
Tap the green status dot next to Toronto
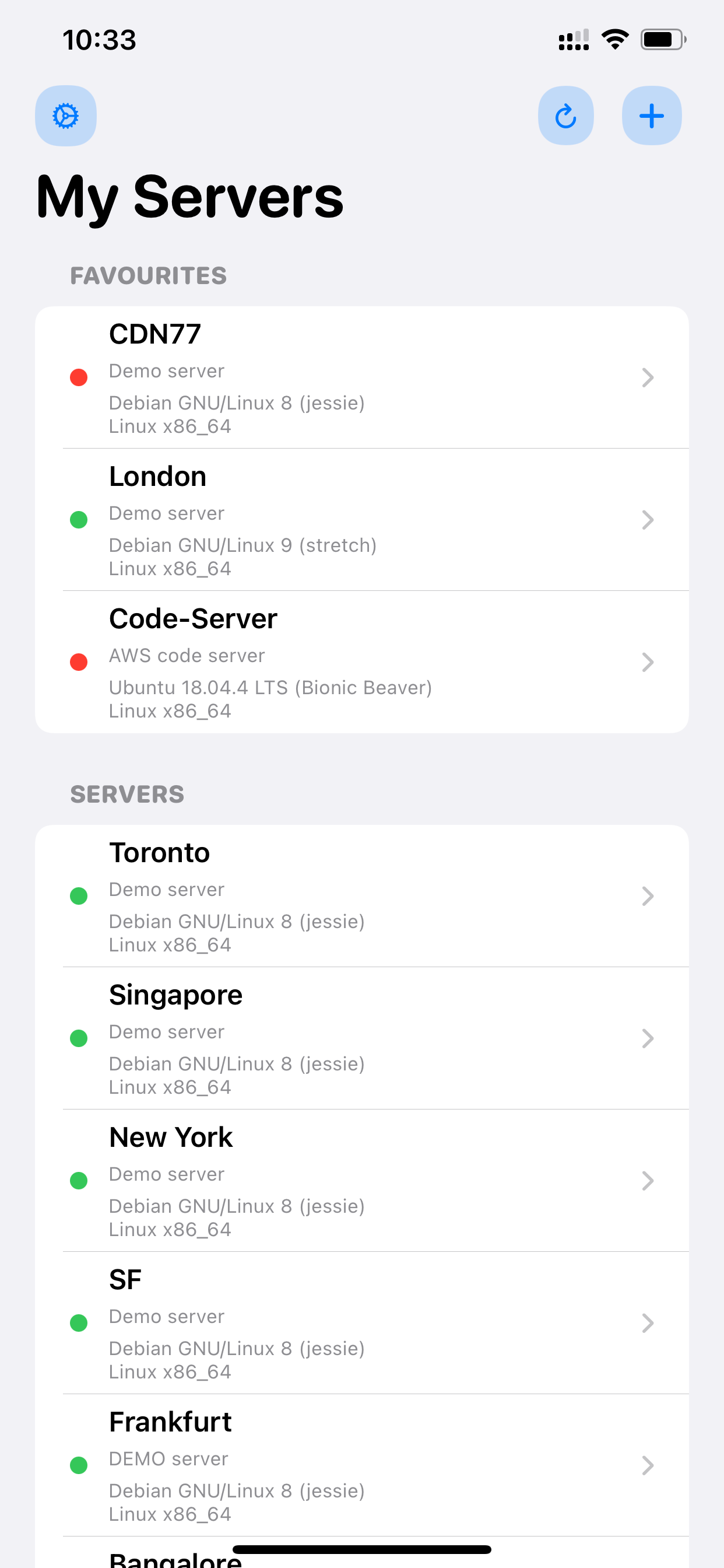point(79,895)
